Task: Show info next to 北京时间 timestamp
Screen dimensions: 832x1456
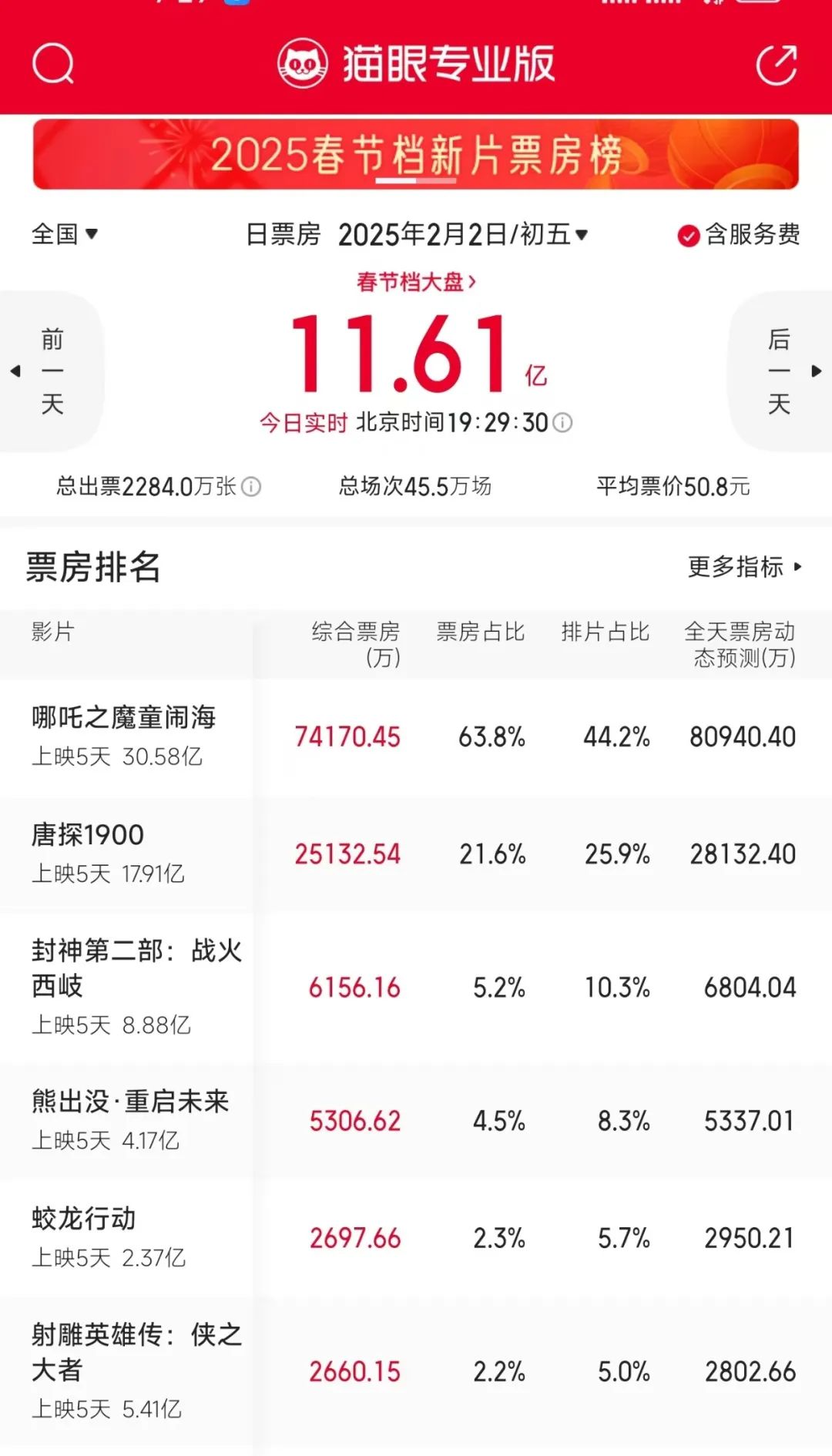Action: 562,423
